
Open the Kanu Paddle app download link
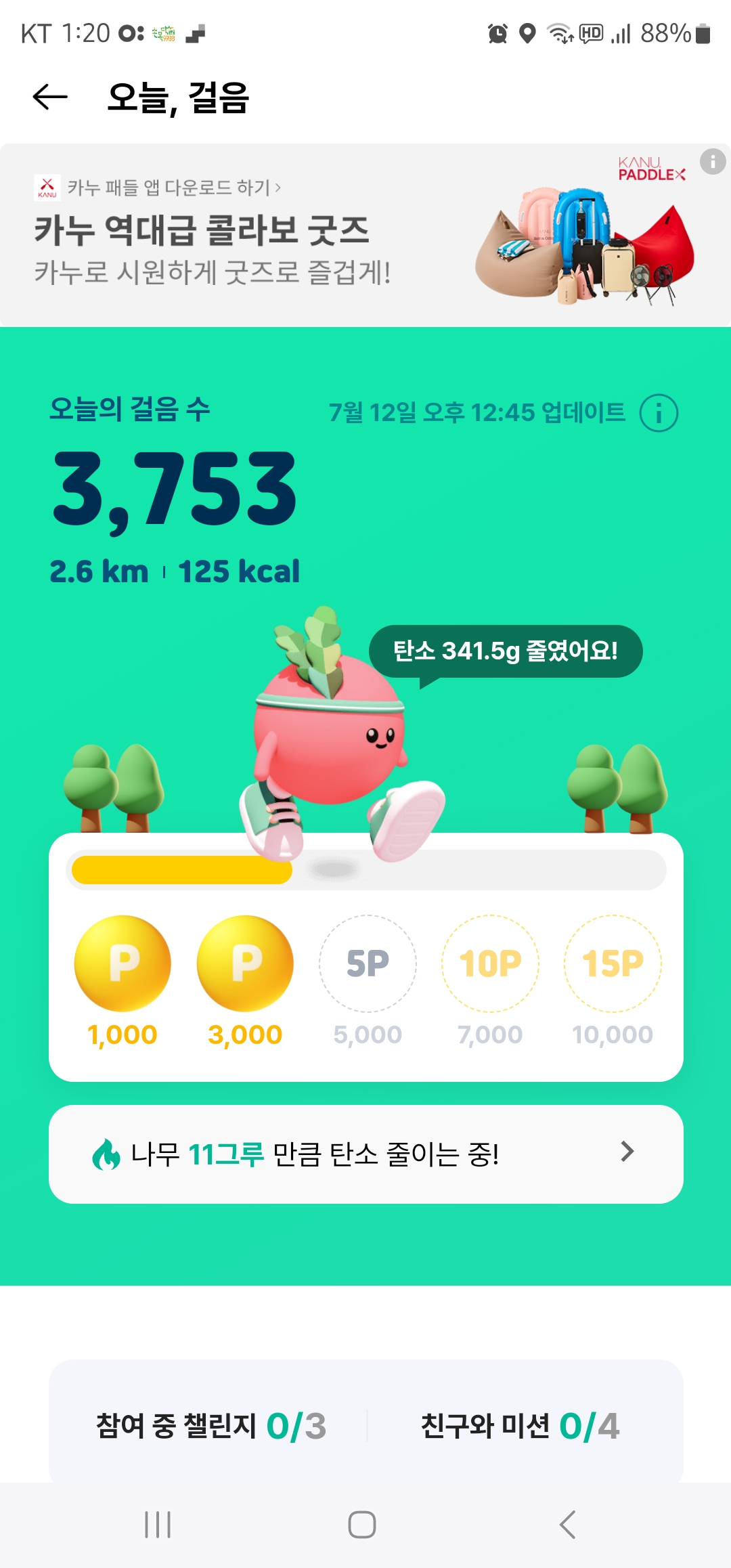(x=173, y=187)
